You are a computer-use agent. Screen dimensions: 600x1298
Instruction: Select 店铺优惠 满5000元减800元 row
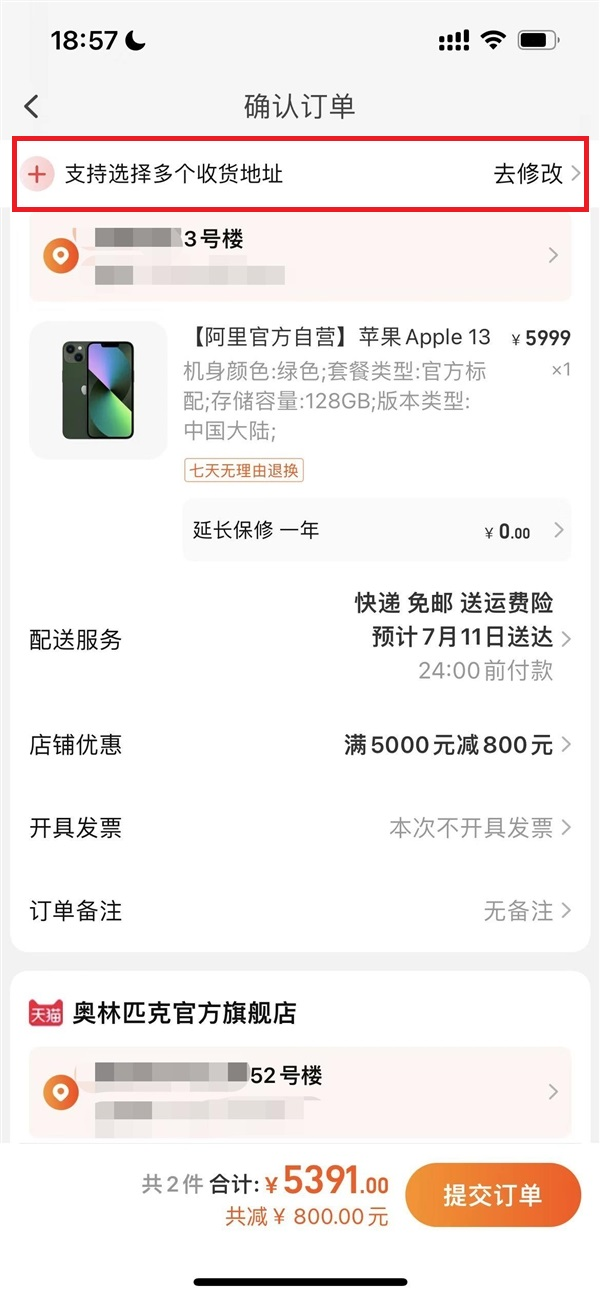(x=300, y=745)
